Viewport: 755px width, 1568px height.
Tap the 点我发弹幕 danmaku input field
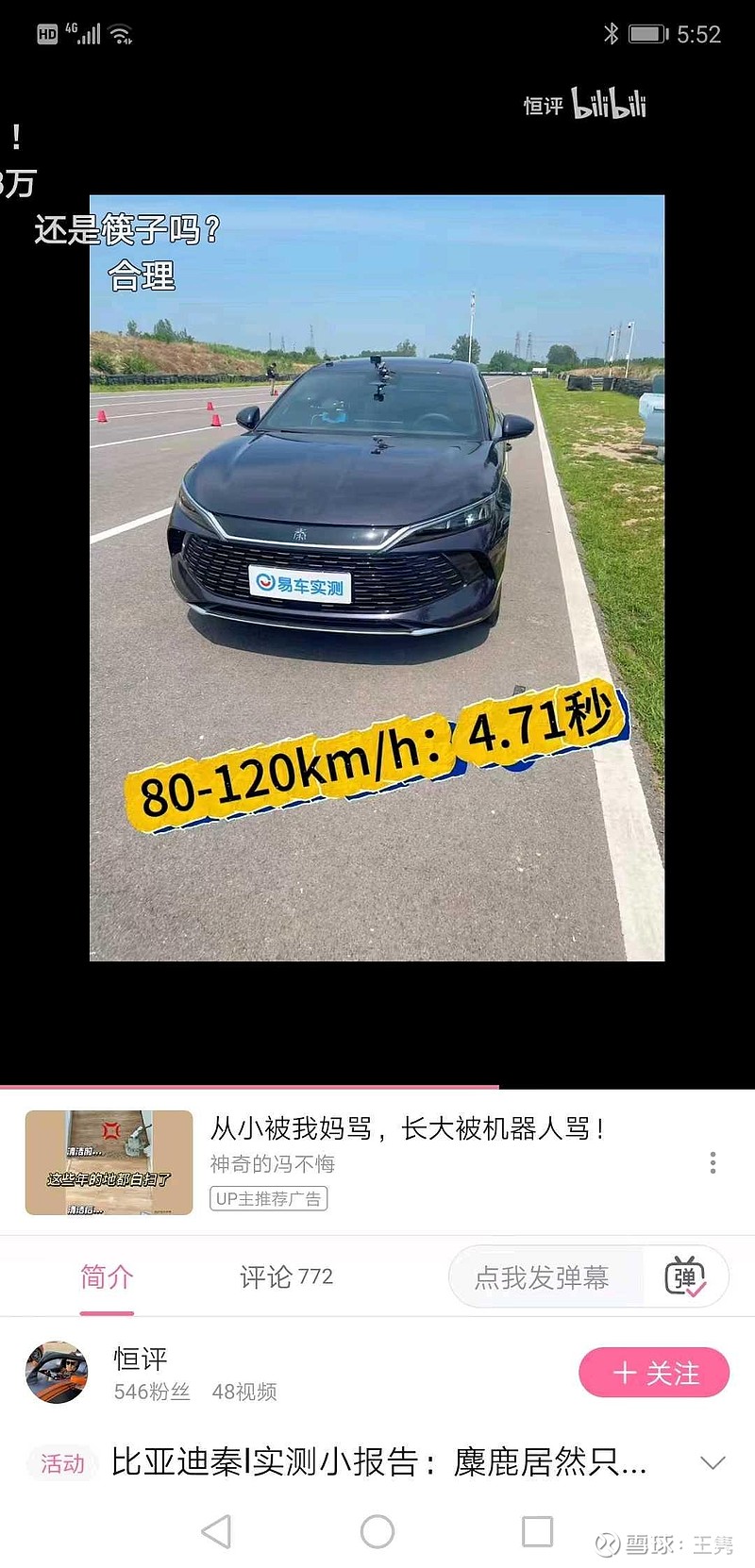pyautogui.click(x=544, y=1277)
